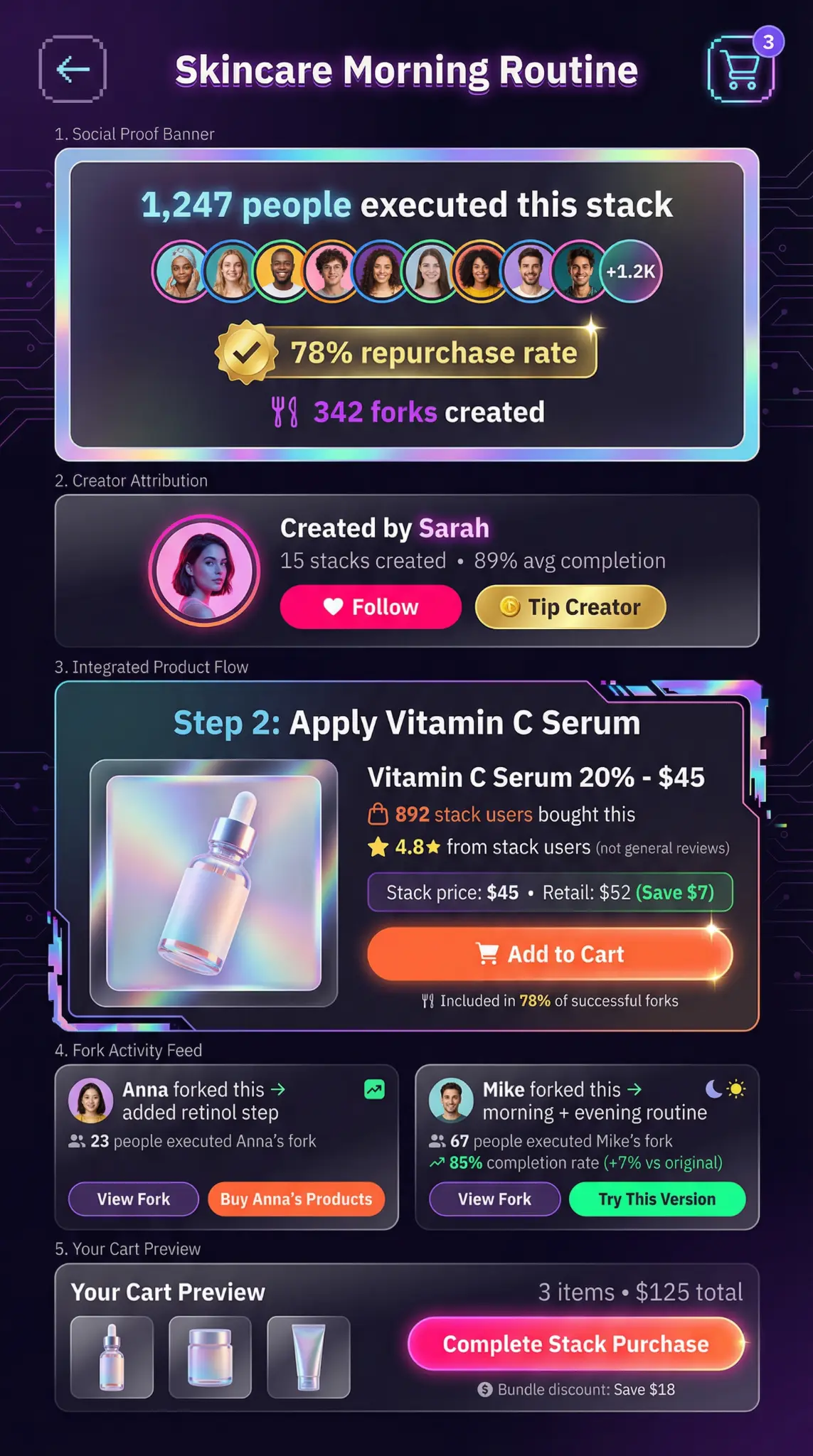Screen dimensions: 813x1456
Task: Follow creator Sarah
Action: coord(371,606)
